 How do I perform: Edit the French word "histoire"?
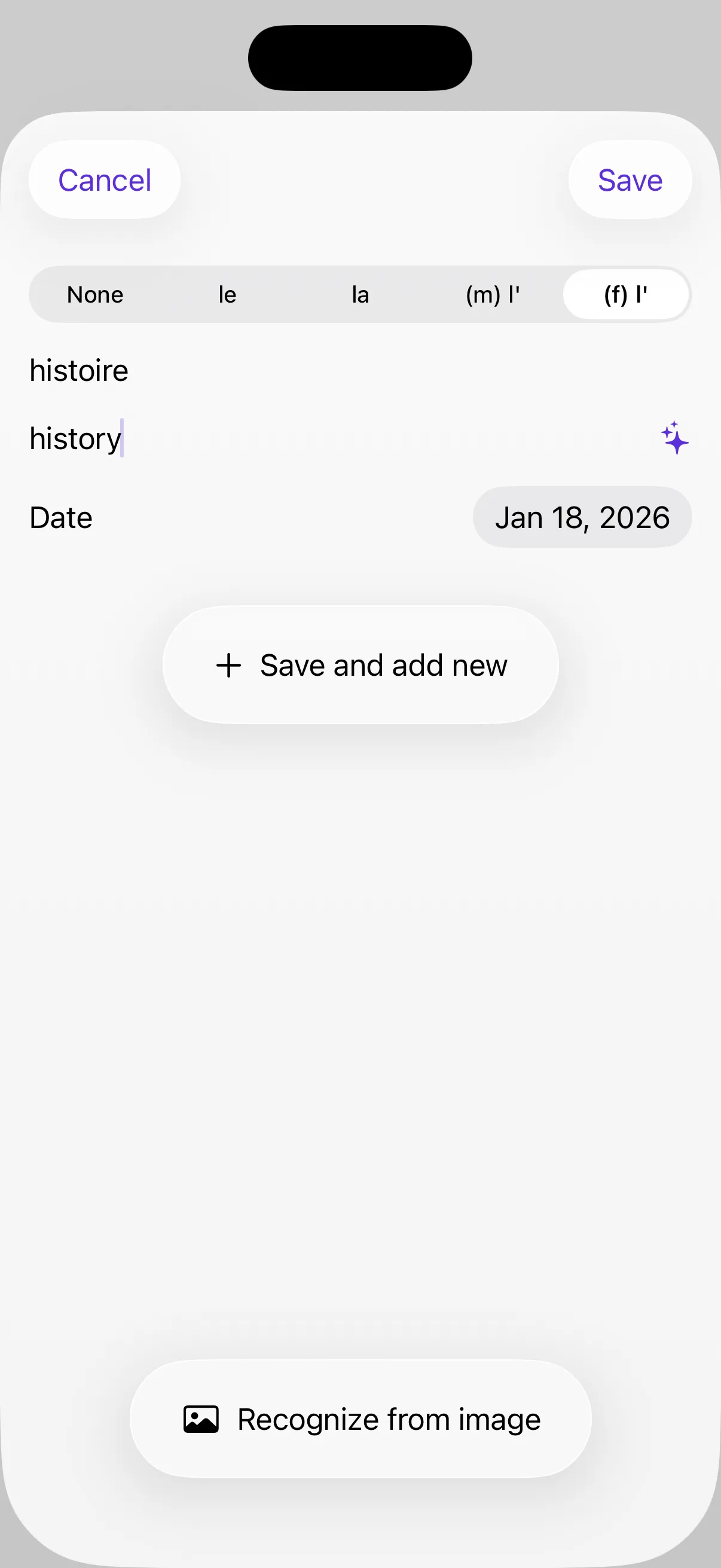[78, 370]
